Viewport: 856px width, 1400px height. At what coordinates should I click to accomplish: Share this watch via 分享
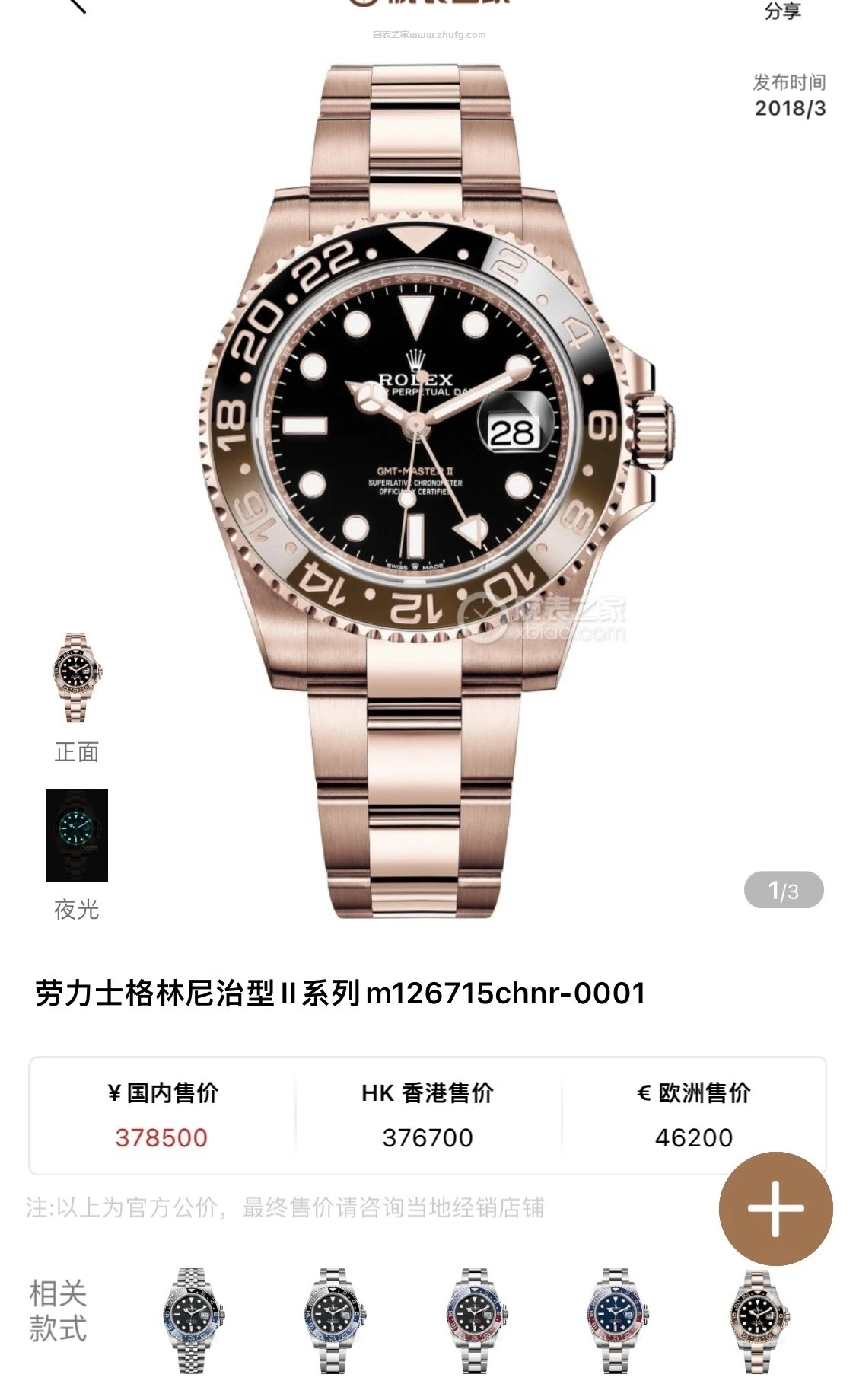pos(782,11)
